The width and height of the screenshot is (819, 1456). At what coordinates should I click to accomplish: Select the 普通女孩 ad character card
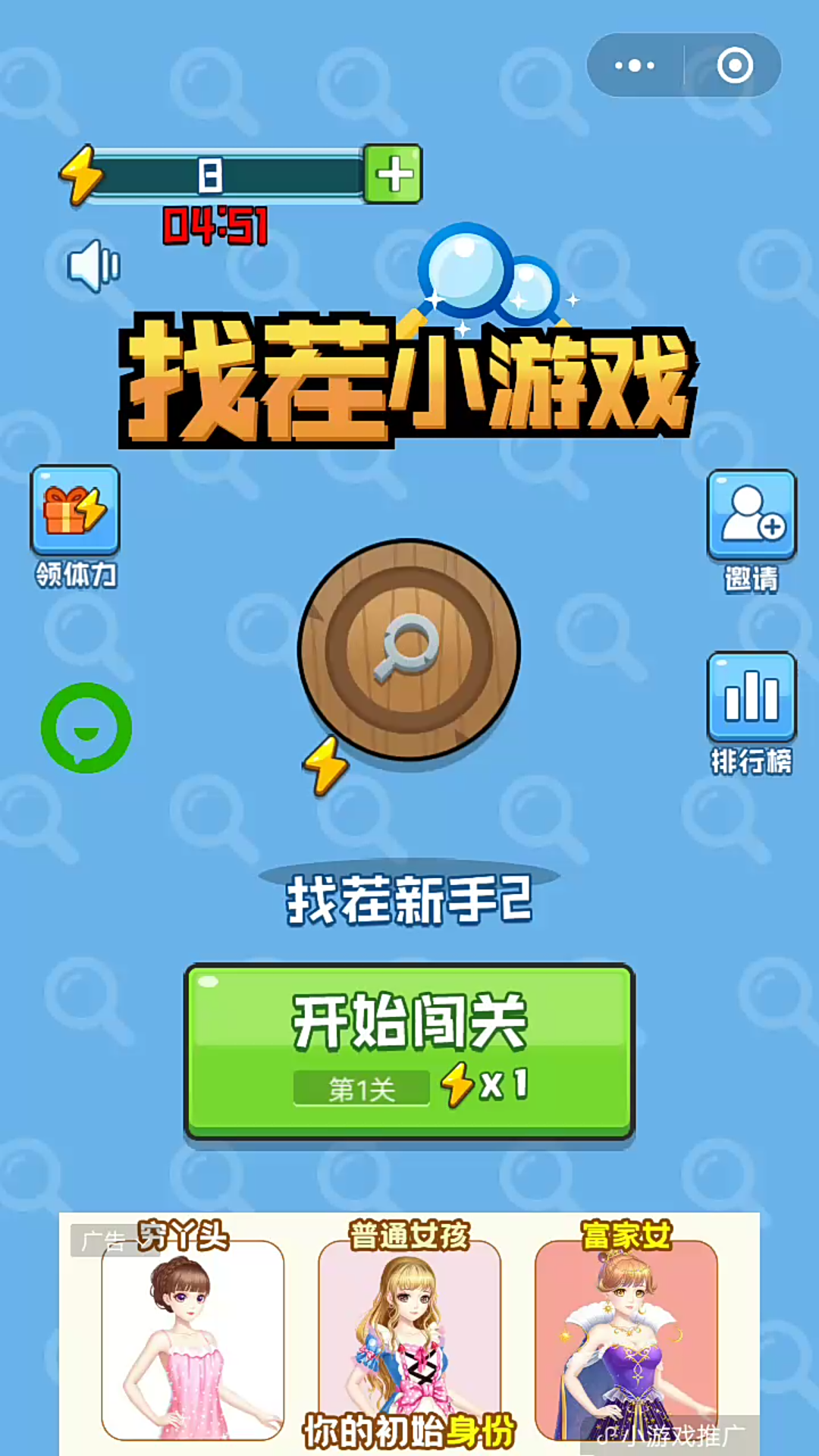[x=409, y=1339]
